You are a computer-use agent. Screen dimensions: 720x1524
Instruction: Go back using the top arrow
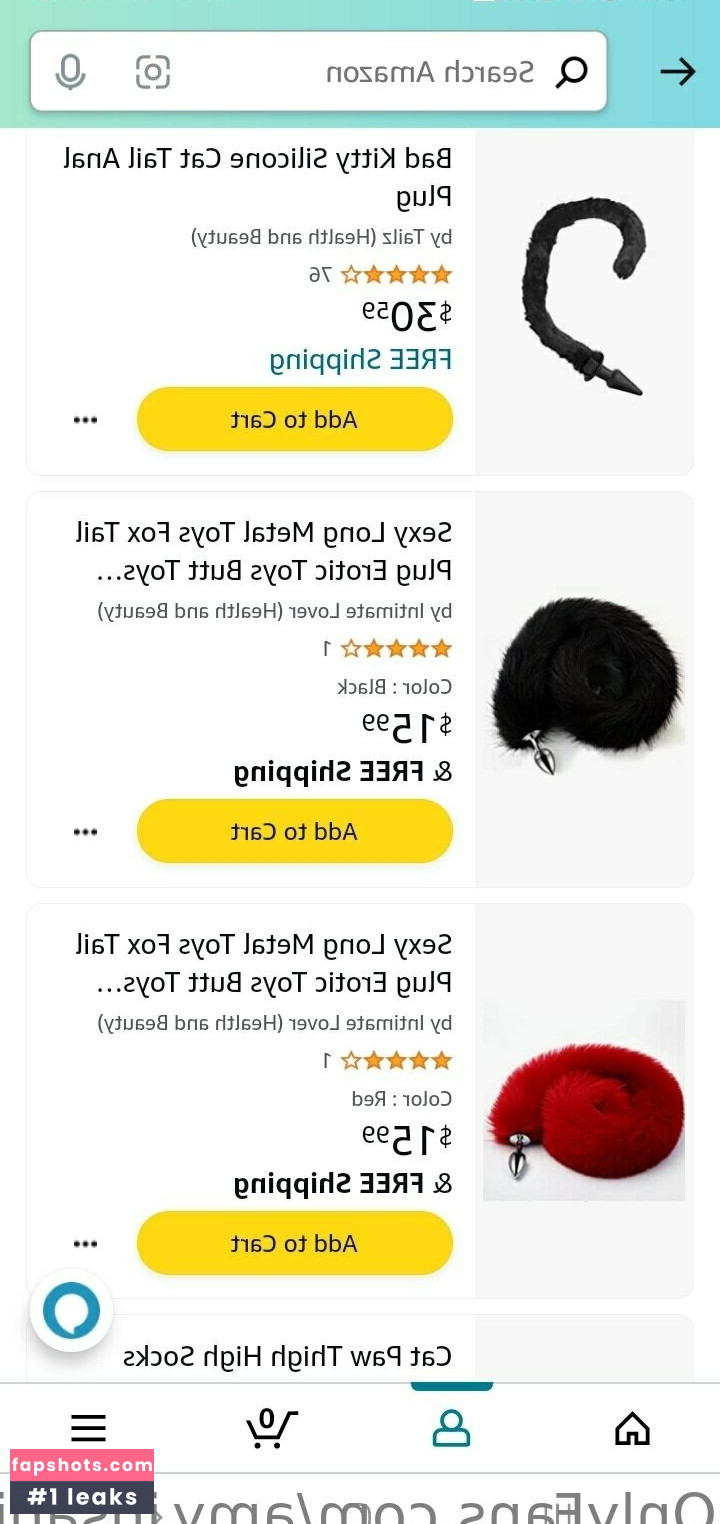[x=677, y=72]
